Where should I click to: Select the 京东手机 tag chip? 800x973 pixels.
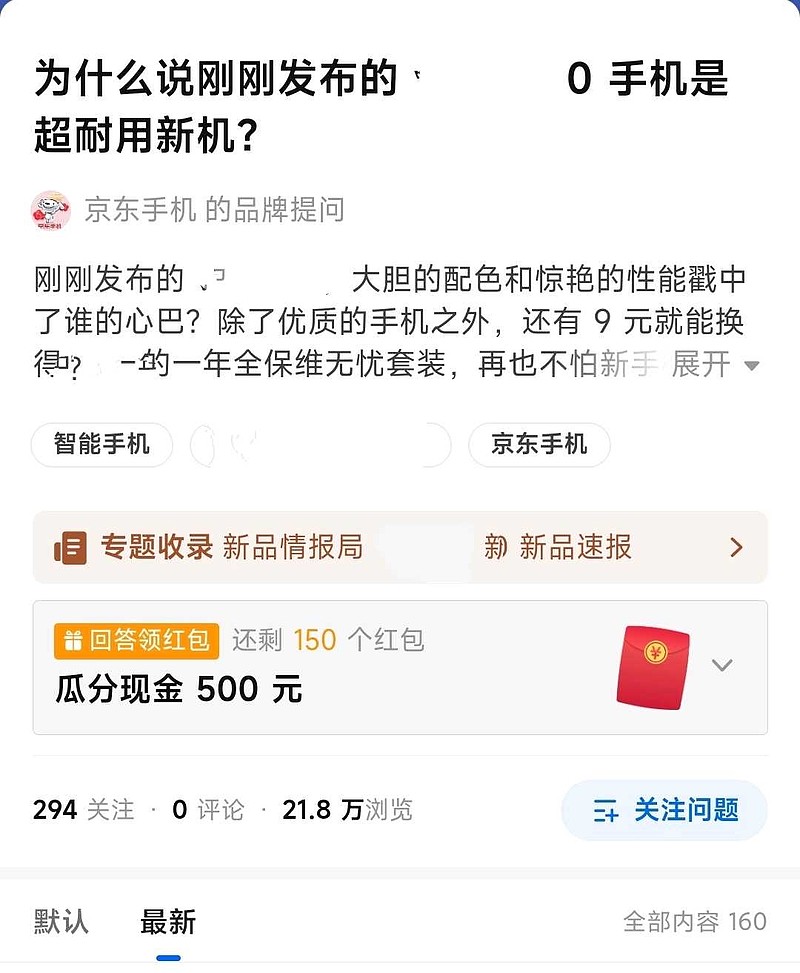pos(539,445)
